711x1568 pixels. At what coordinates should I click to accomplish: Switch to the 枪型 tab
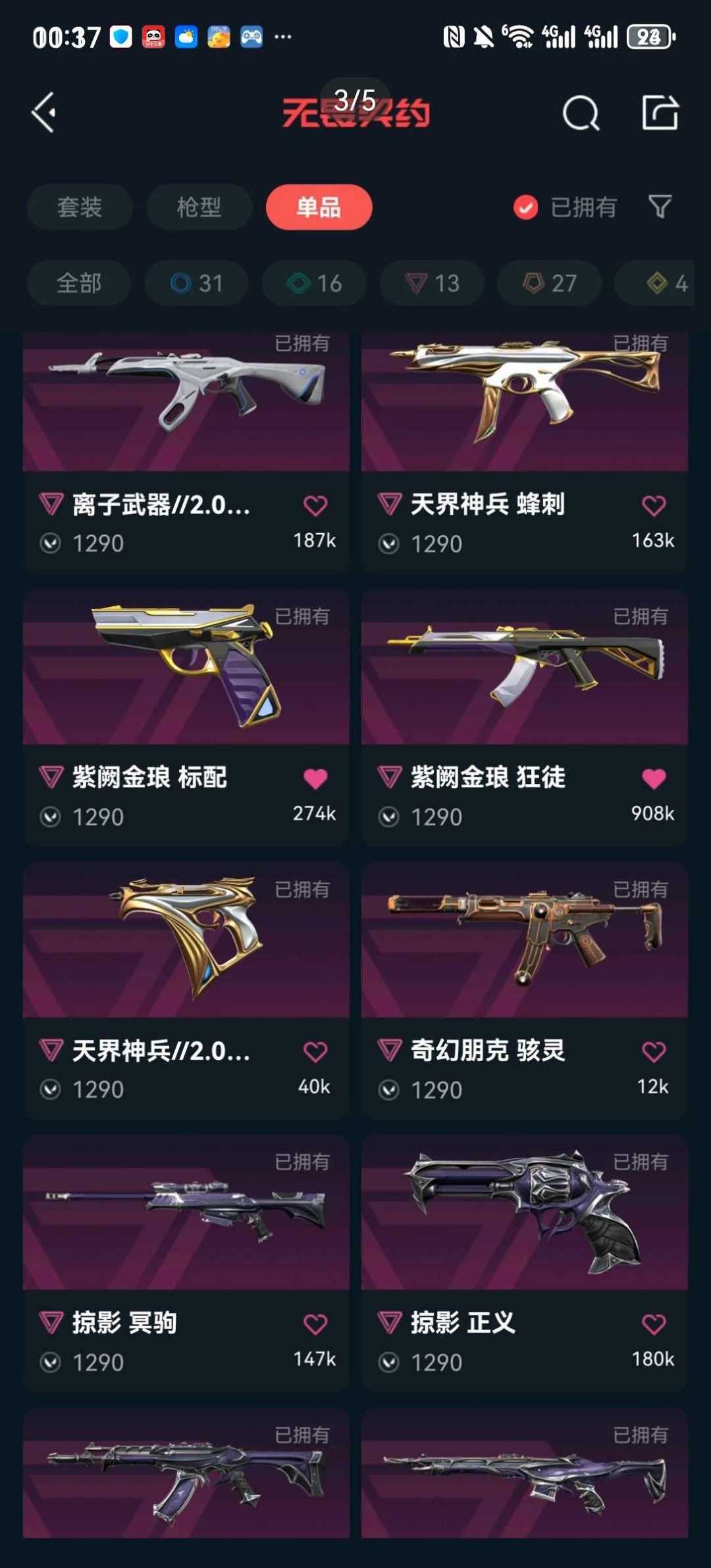pyautogui.click(x=199, y=207)
